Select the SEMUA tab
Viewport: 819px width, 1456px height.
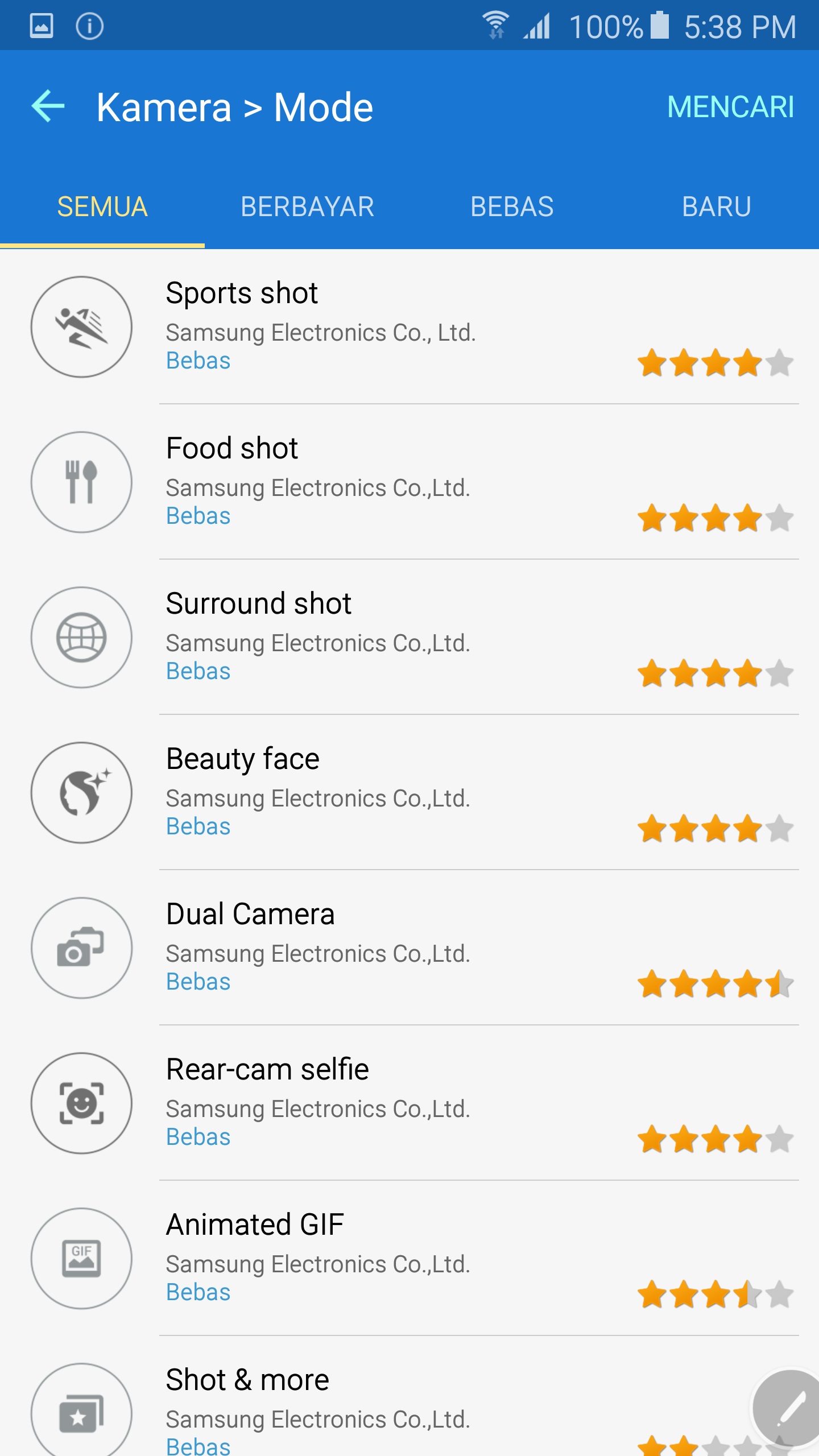click(102, 207)
